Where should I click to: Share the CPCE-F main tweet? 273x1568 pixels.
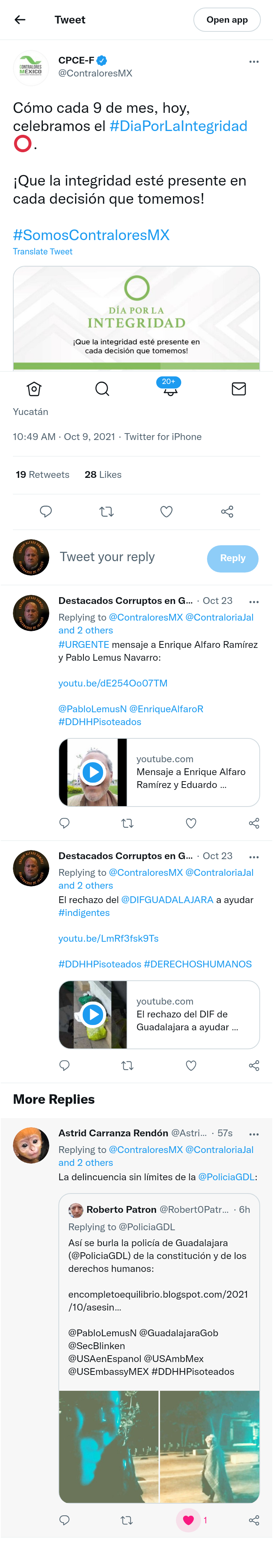pyautogui.click(x=227, y=512)
